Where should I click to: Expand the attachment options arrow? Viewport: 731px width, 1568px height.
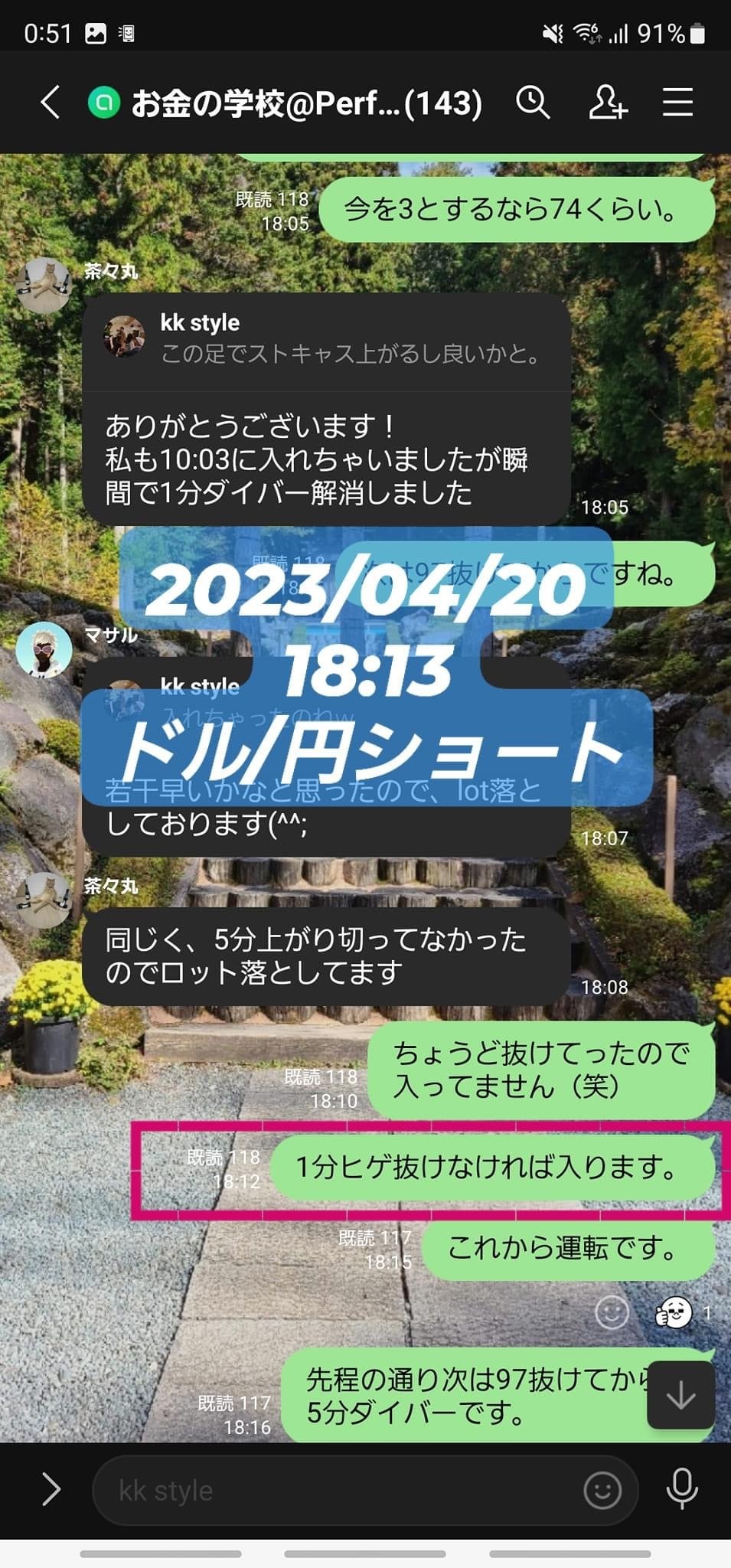[x=51, y=1490]
